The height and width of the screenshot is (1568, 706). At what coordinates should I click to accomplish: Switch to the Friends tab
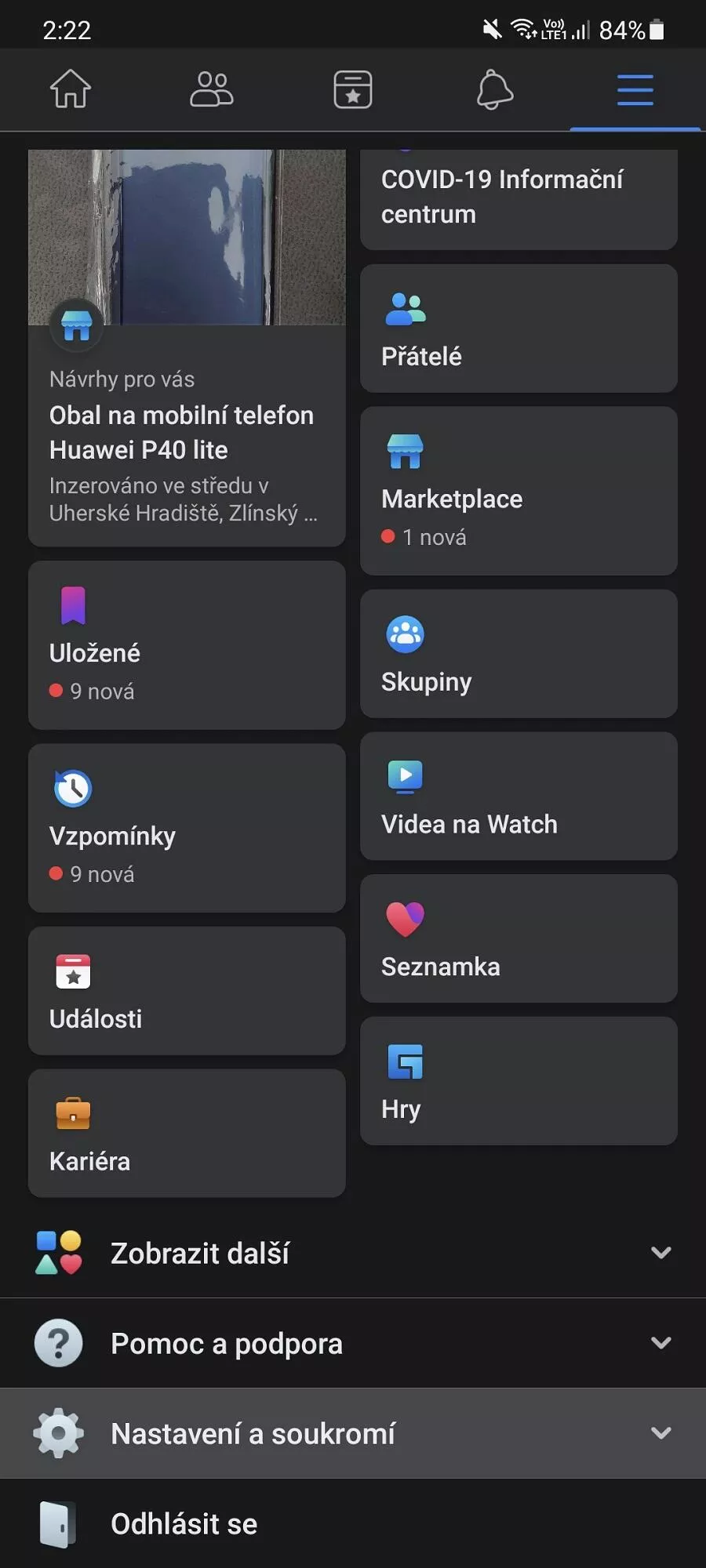coord(212,89)
